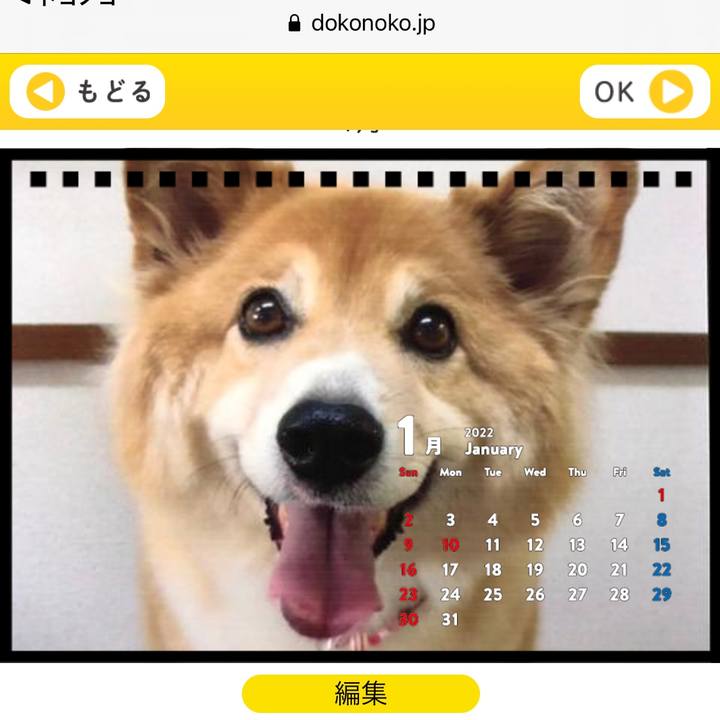
Task: Tap the dokonoko.jp address bar
Action: pos(361,23)
